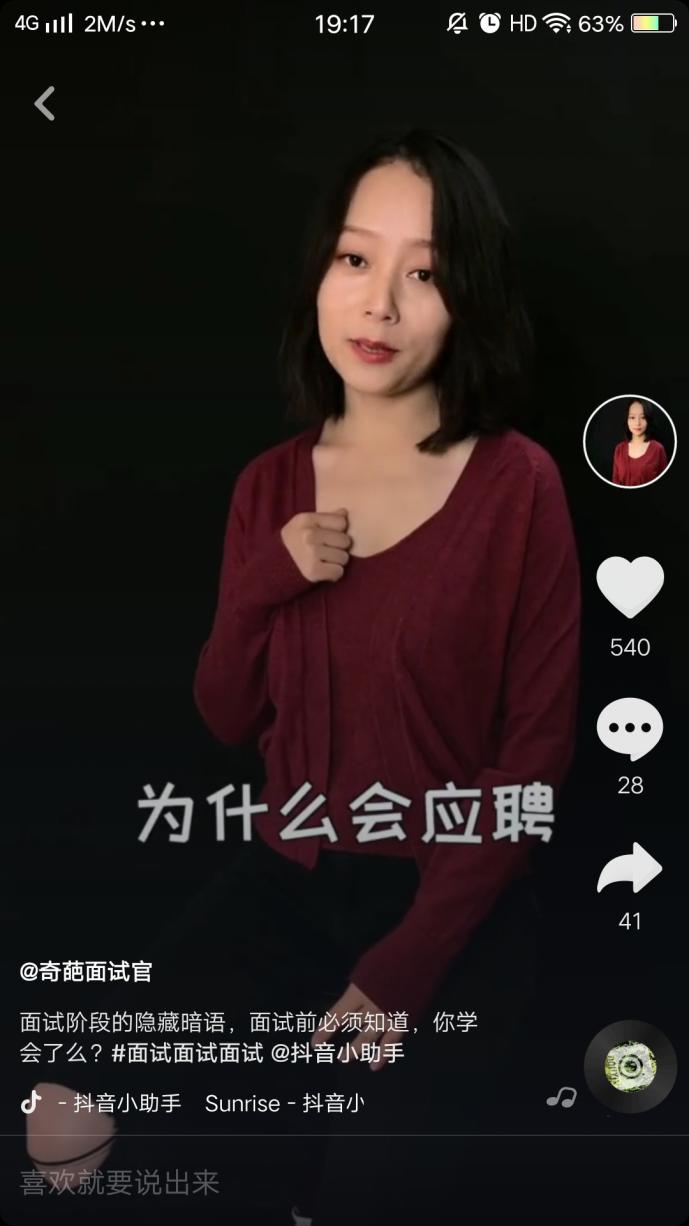
Task: Open the @奇葩面试官 profile name
Action: [86, 971]
